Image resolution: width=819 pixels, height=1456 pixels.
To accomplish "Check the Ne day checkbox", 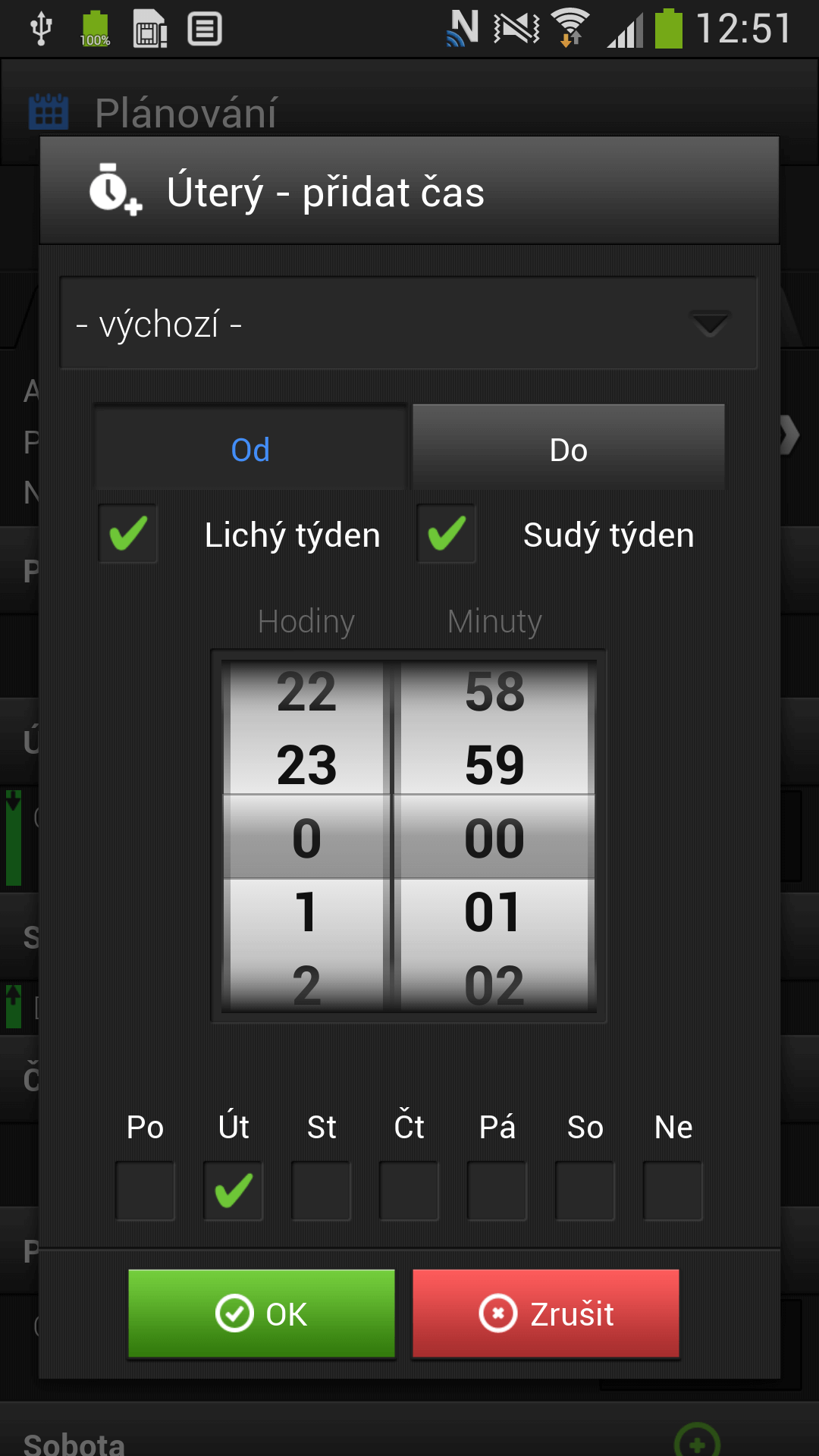I will [x=673, y=1191].
